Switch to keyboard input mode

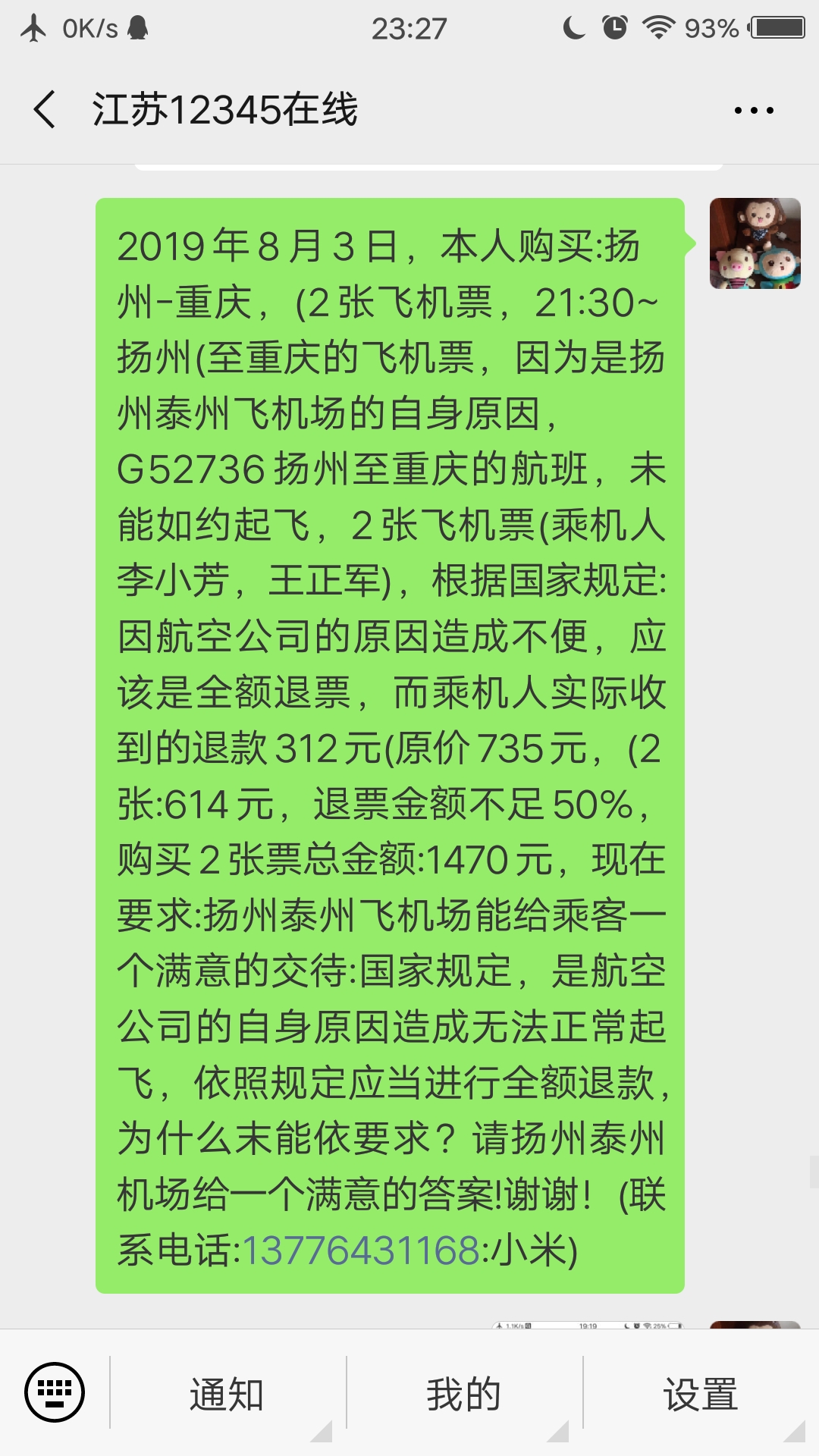(55, 1392)
